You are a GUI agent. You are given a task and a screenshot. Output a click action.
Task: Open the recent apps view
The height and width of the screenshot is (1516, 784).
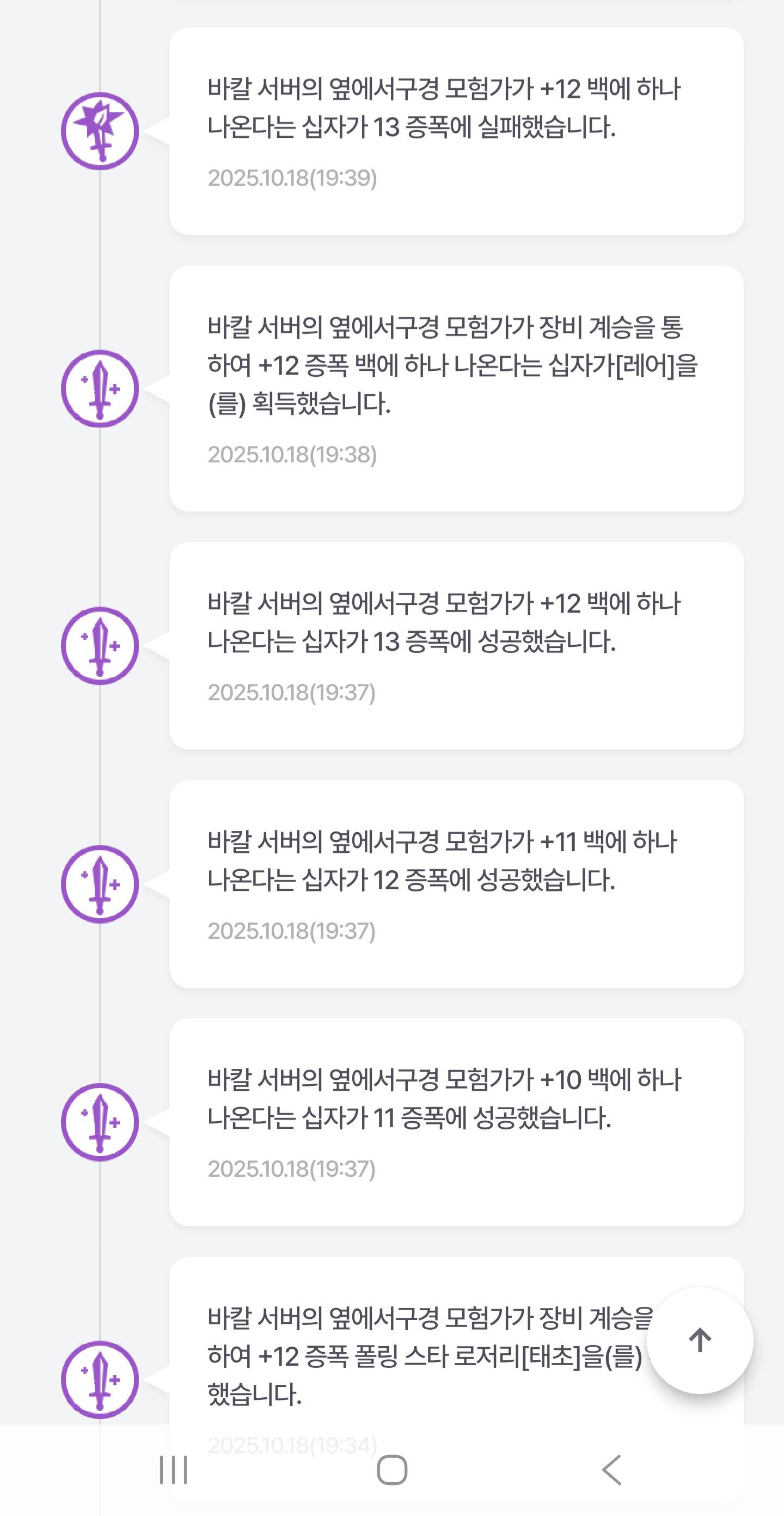click(x=173, y=1470)
